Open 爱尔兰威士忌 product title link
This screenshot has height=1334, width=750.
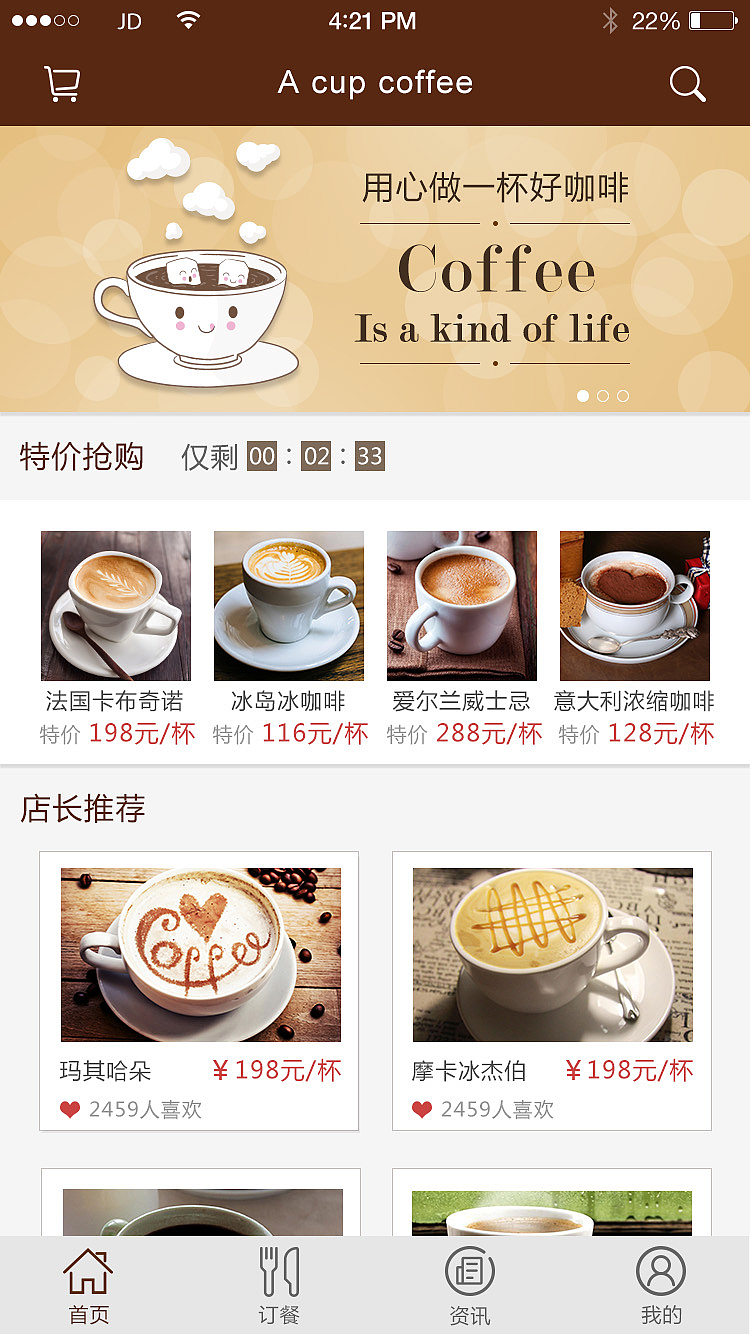click(x=462, y=701)
